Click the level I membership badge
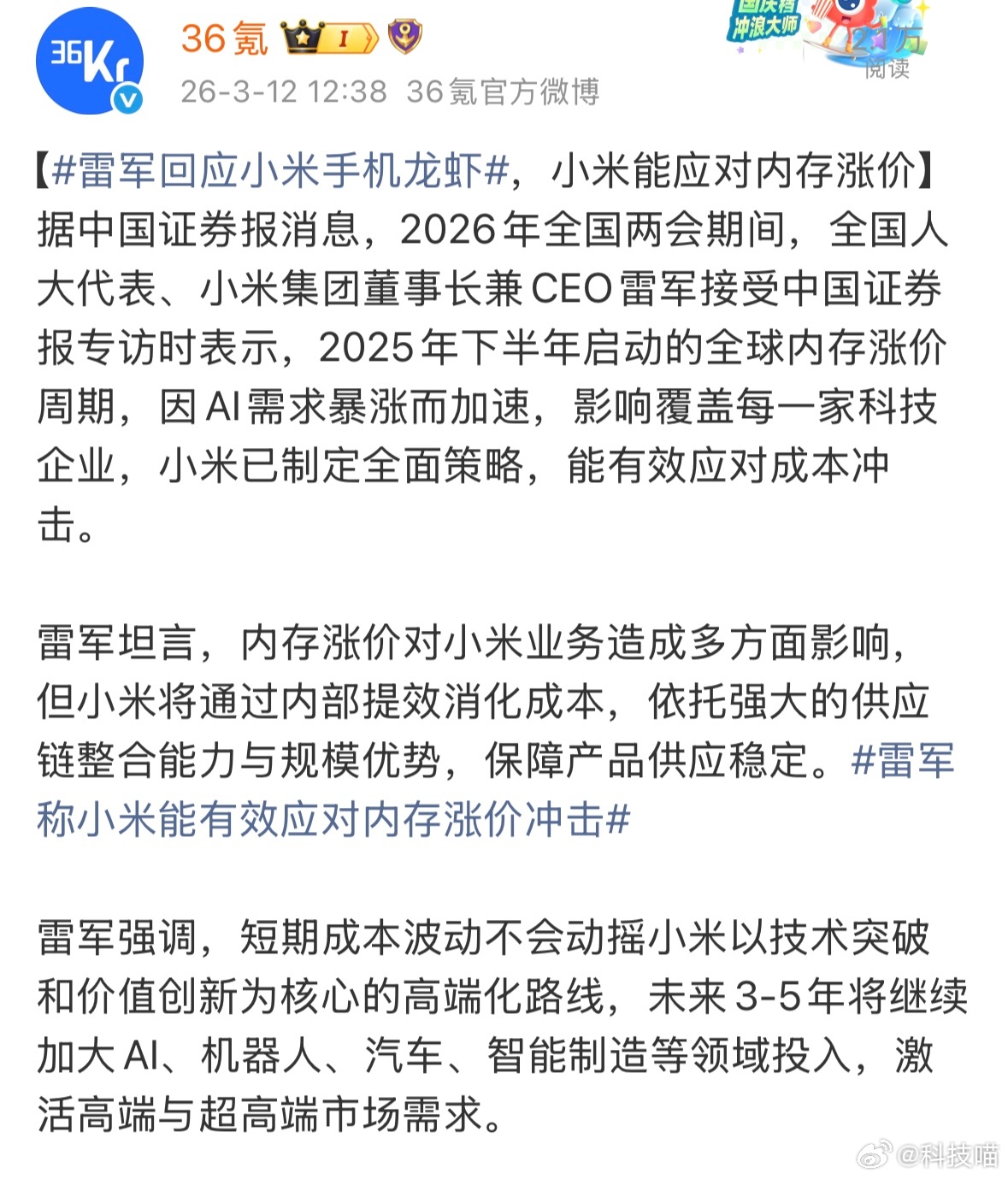1008x1179 pixels. (x=344, y=37)
